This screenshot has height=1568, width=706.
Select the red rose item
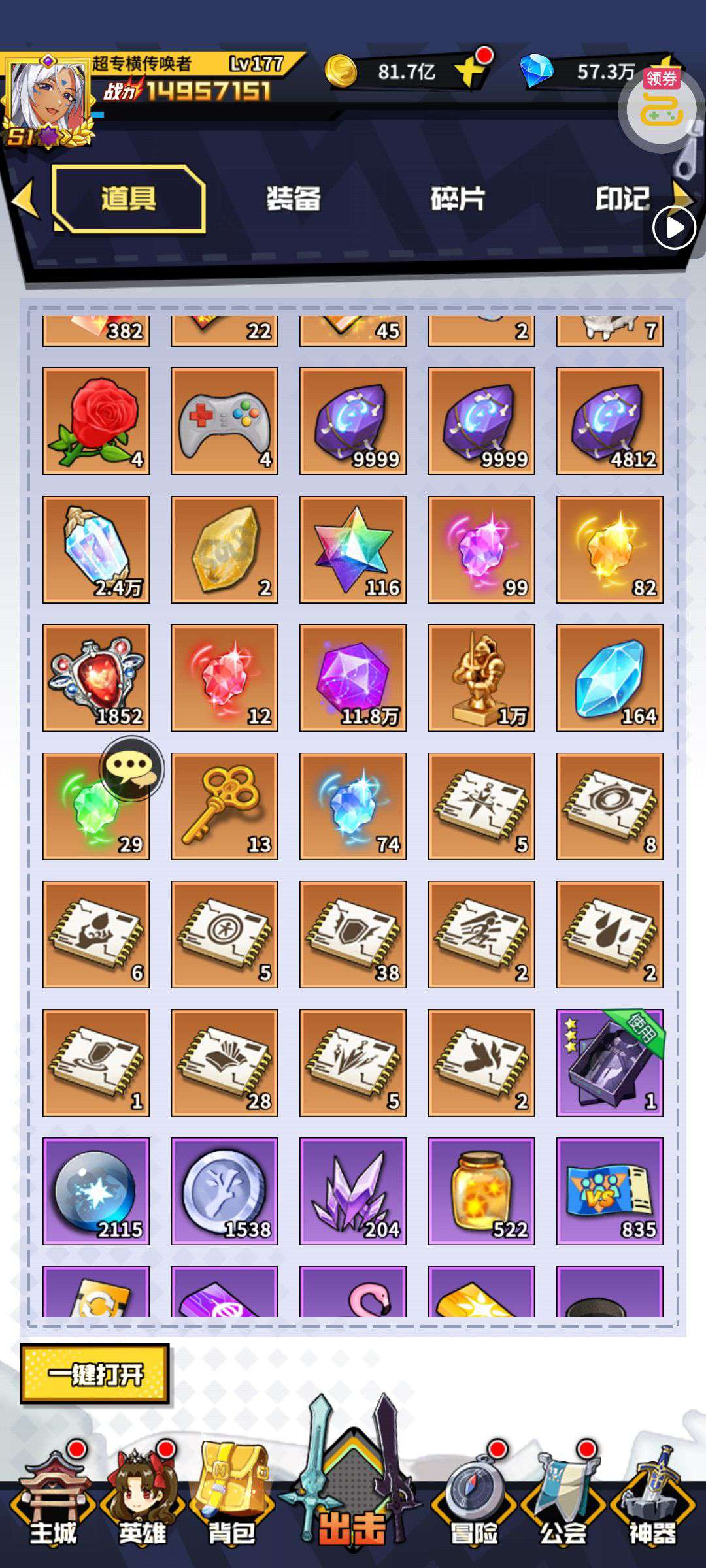point(96,421)
